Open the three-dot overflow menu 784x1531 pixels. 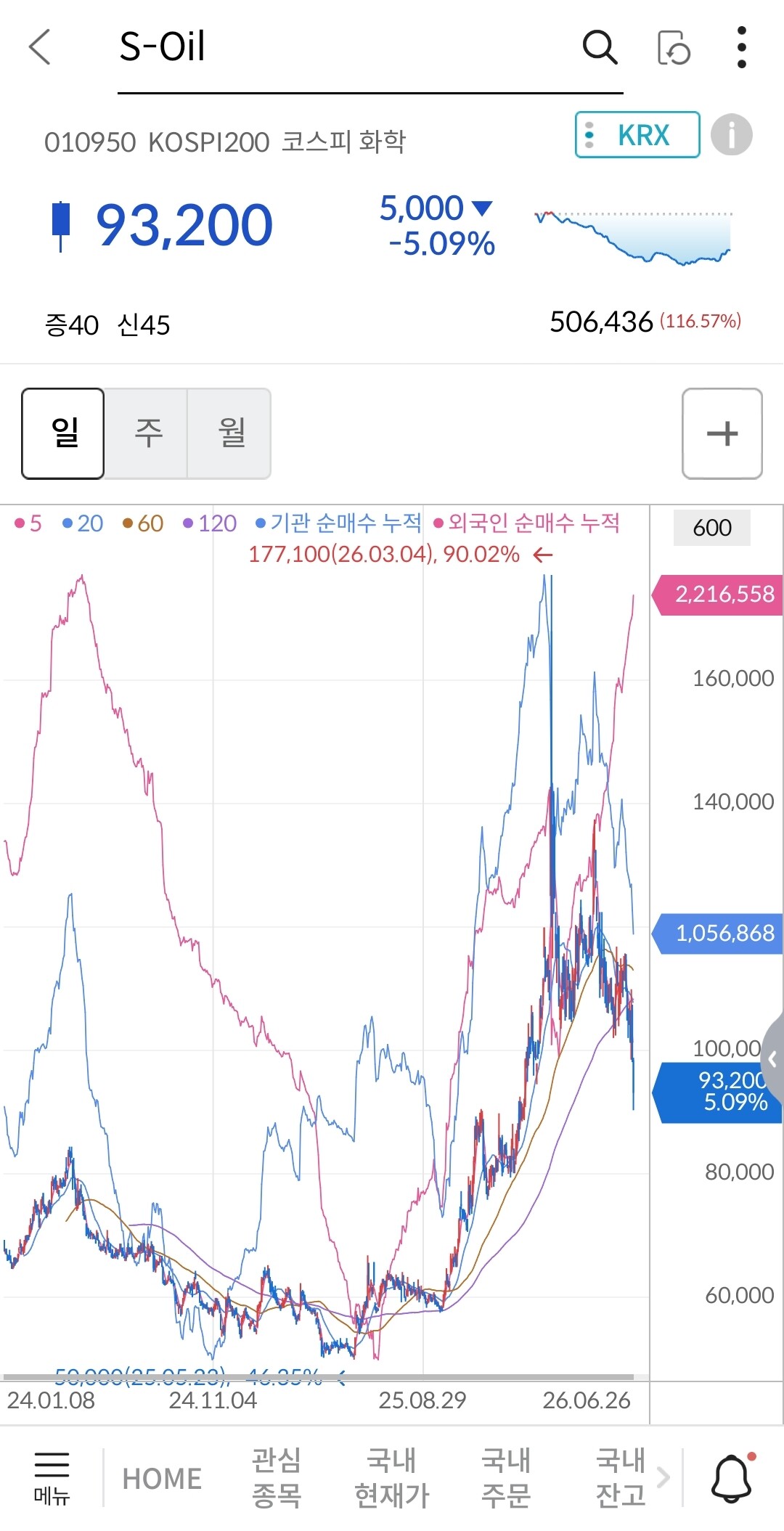pyautogui.click(x=741, y=48)
